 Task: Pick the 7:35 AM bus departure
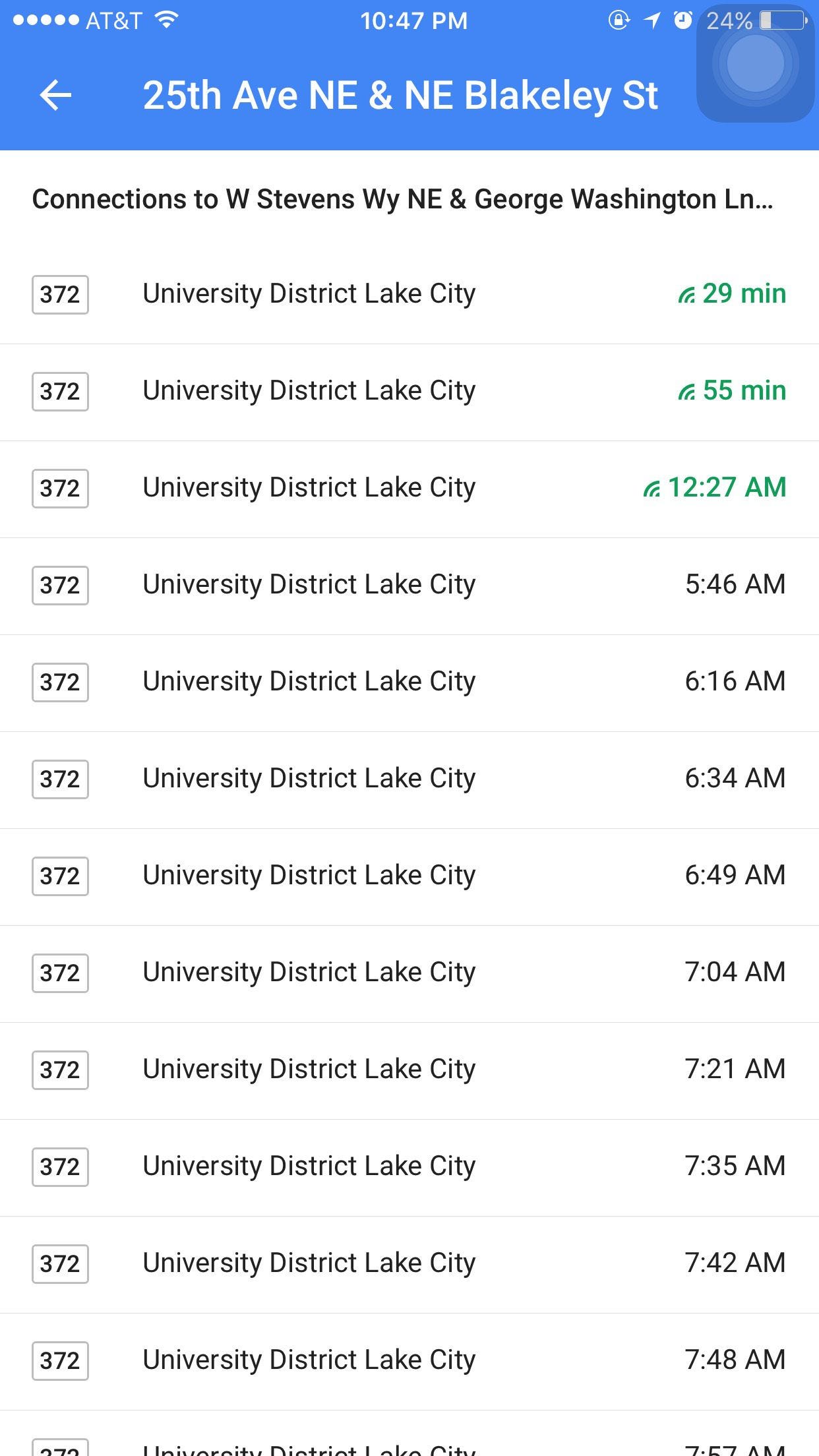[x=409, y=1167]
